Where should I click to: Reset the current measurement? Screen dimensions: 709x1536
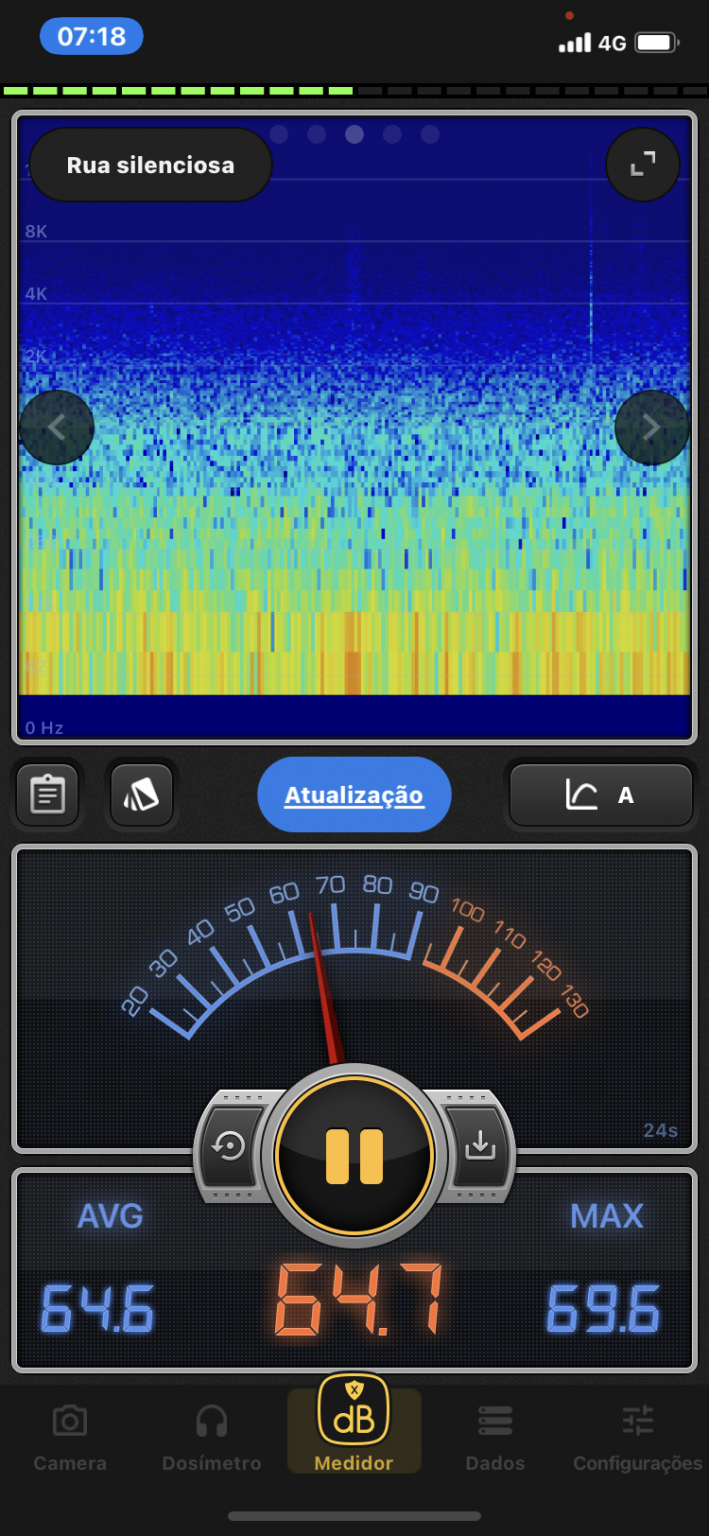coord(230,1146)
